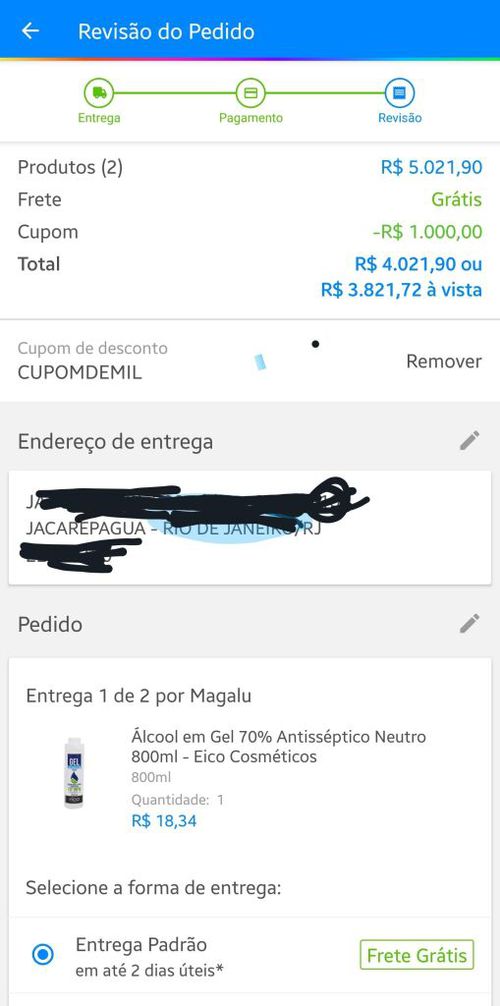500x1006 pixels.
Task: Return to the Entrega step
Action: [x=99, y=101]
